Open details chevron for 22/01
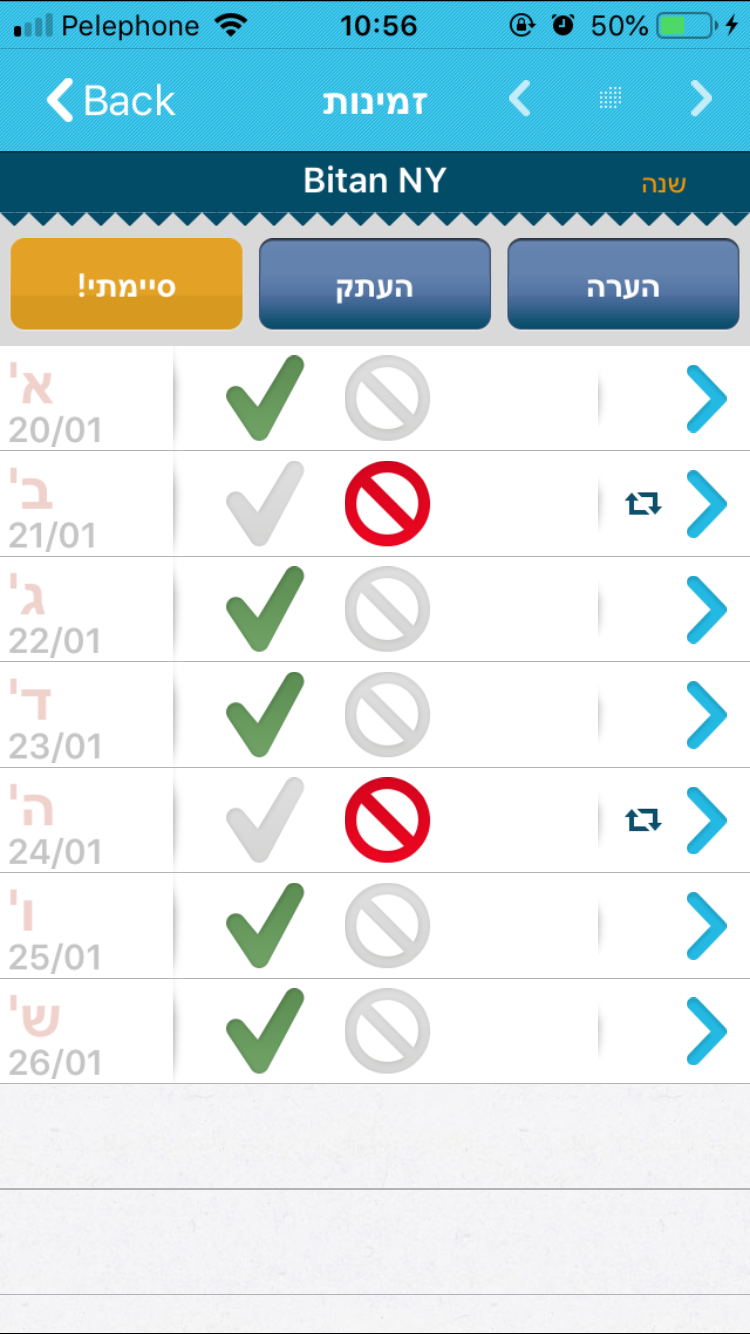The width and height of the screenshot is (750, 1334). (x=706, y=609)
